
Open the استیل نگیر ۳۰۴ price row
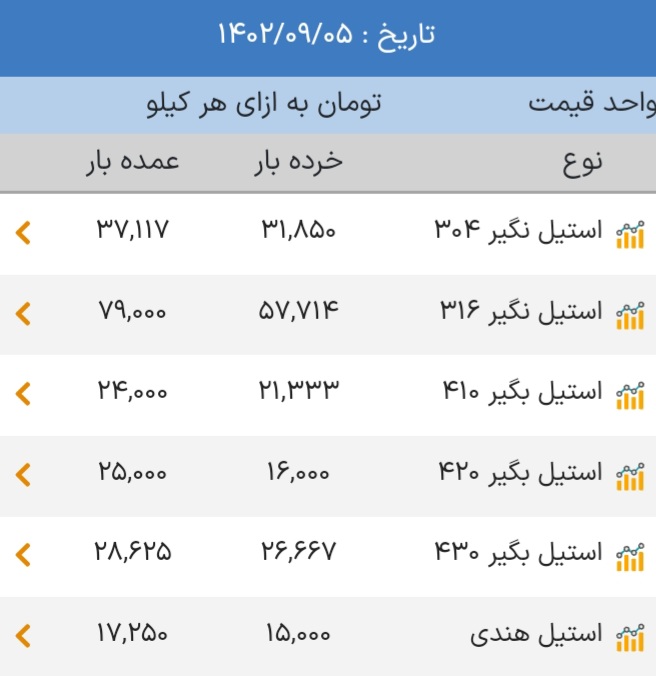[328, 233]
